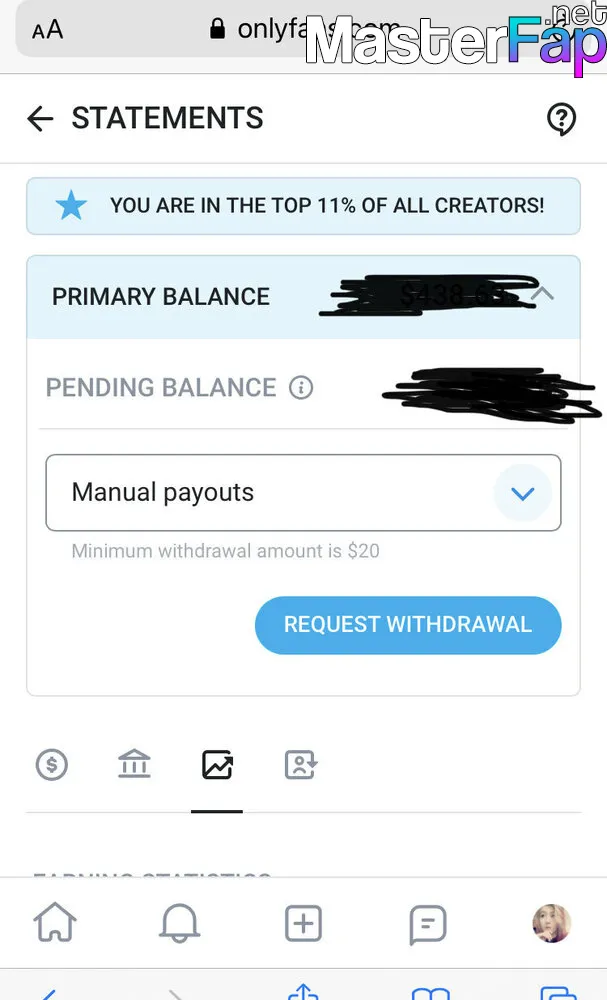Open the help question mark icon

pyautogui.click(x=561, y=119)
